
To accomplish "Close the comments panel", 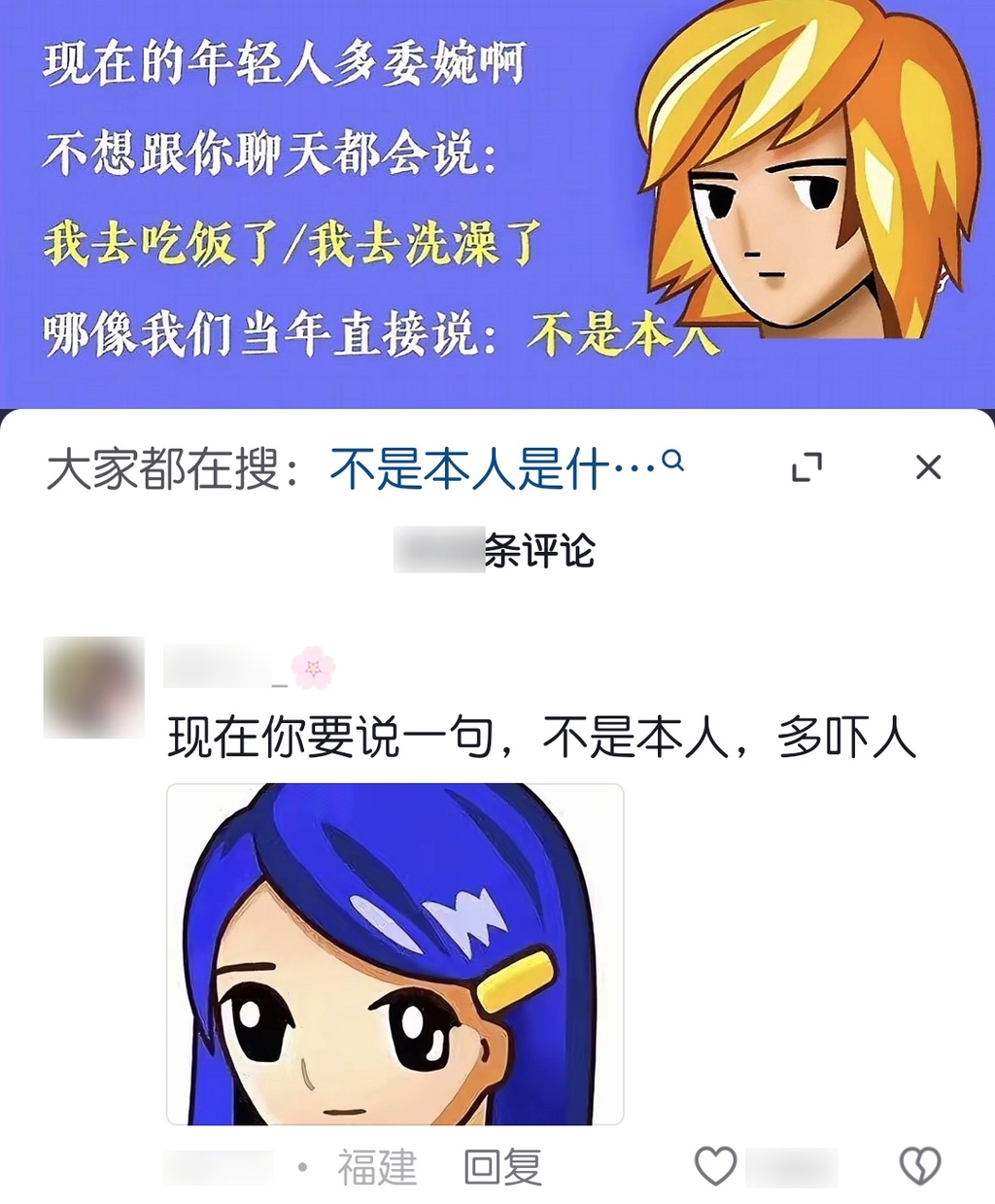I will click(x=928, y=467).
